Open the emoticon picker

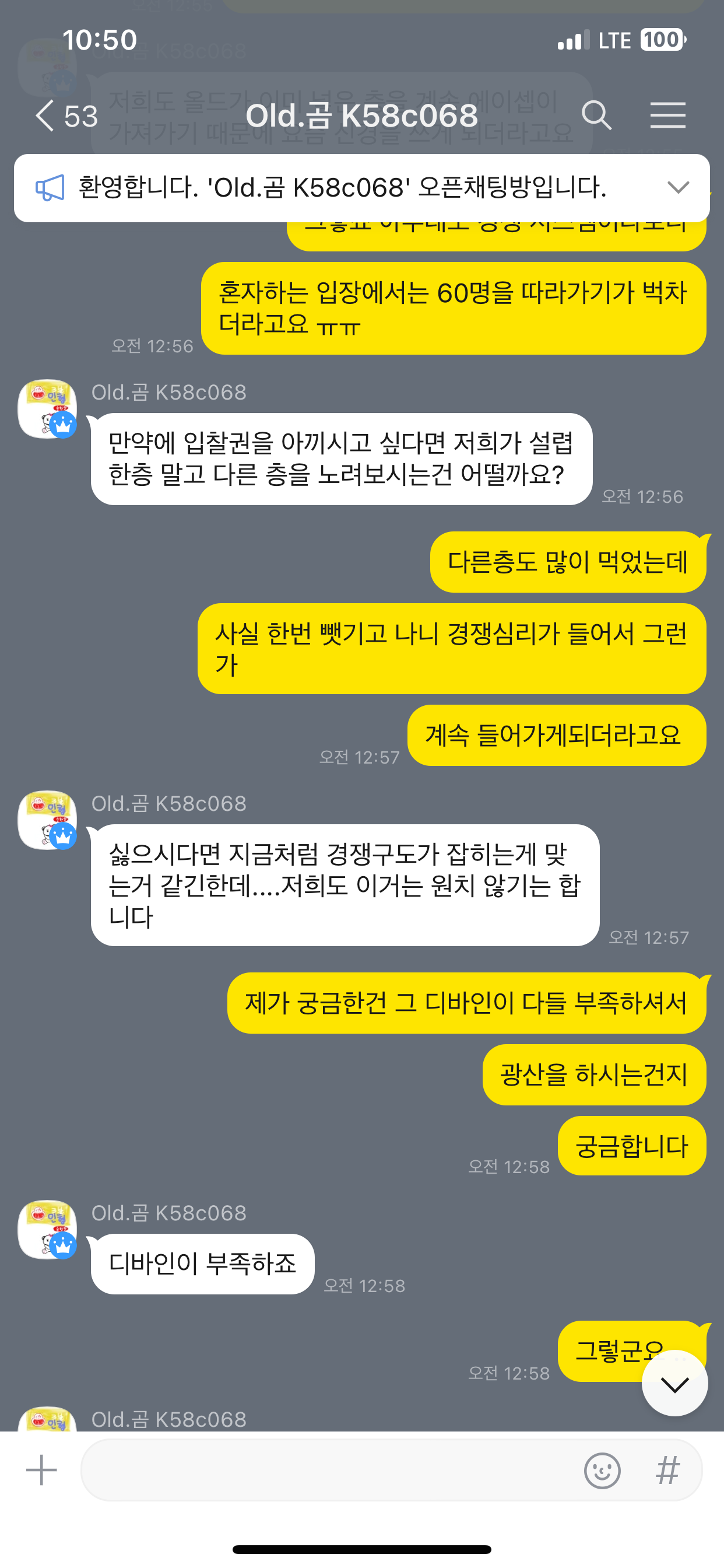[x=602, y=1471]
